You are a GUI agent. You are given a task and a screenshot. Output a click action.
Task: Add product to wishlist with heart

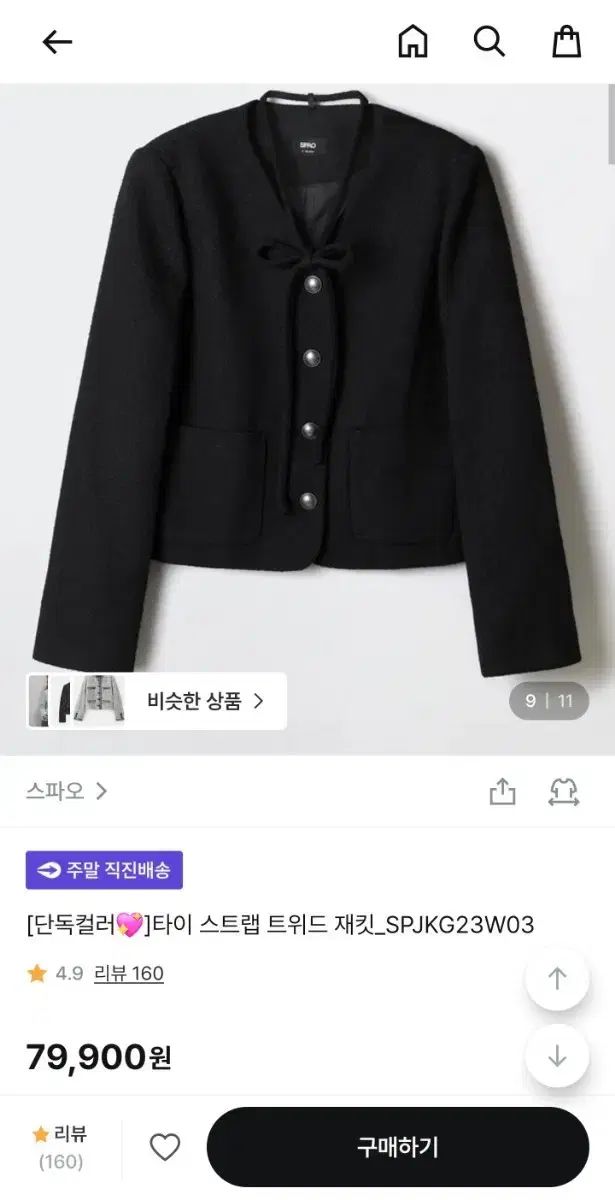pyautogui.click(x=165, y=1147)
